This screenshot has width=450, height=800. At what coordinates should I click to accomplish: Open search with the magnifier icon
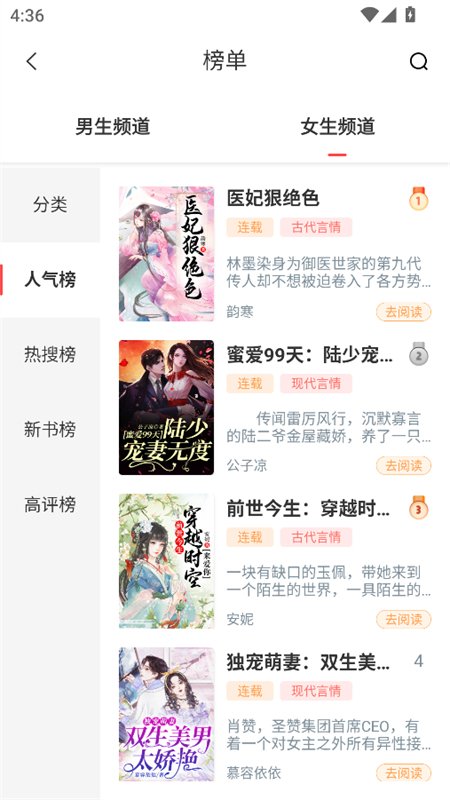coord(418,62)
